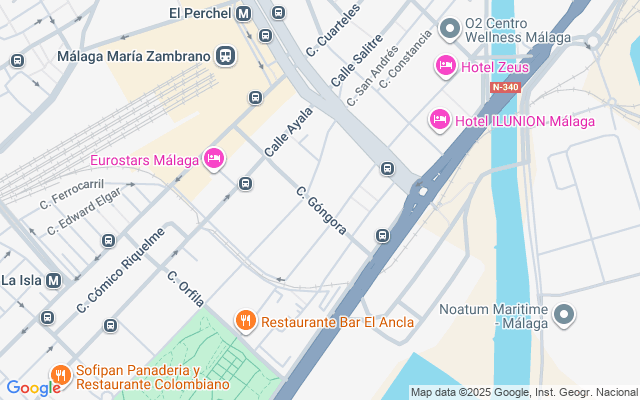Tap the La Isla metro station icon
The width and height of the screenshot is (640, 400).
click(x=54, y=280)
